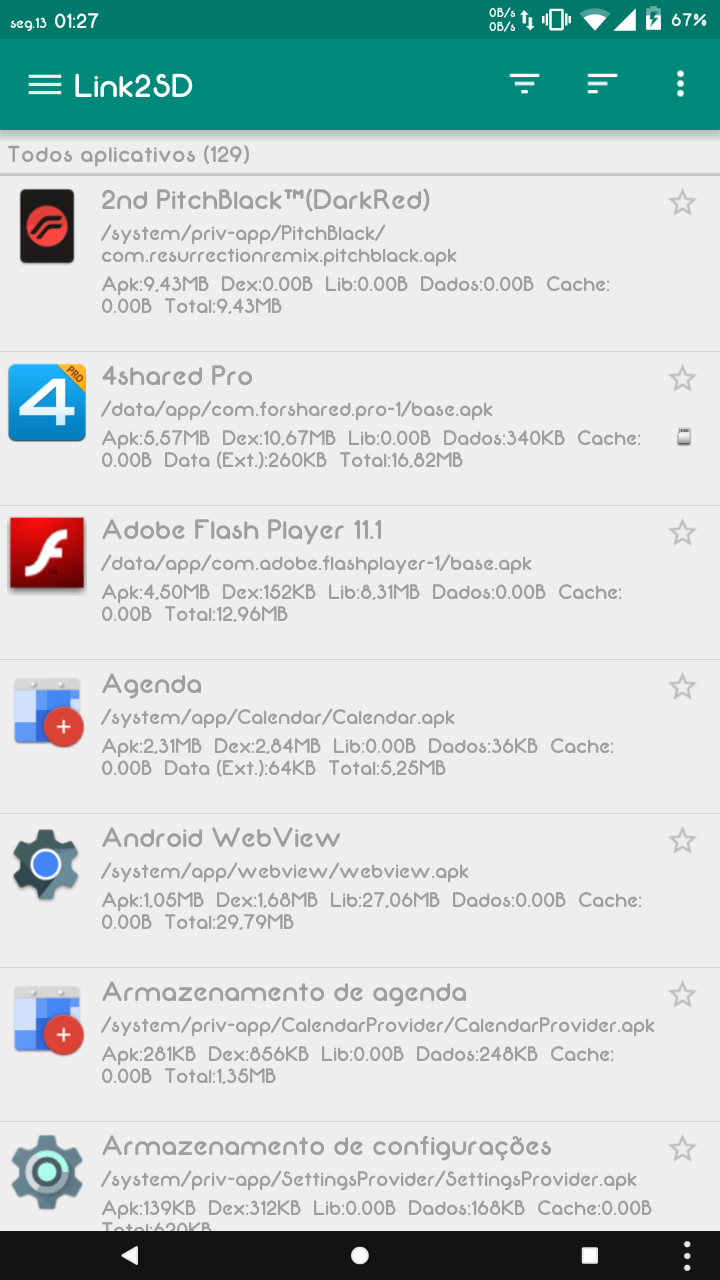Star the 2nd PitchBlack app as favorite

pyautogui.click(x=682, y=203)
